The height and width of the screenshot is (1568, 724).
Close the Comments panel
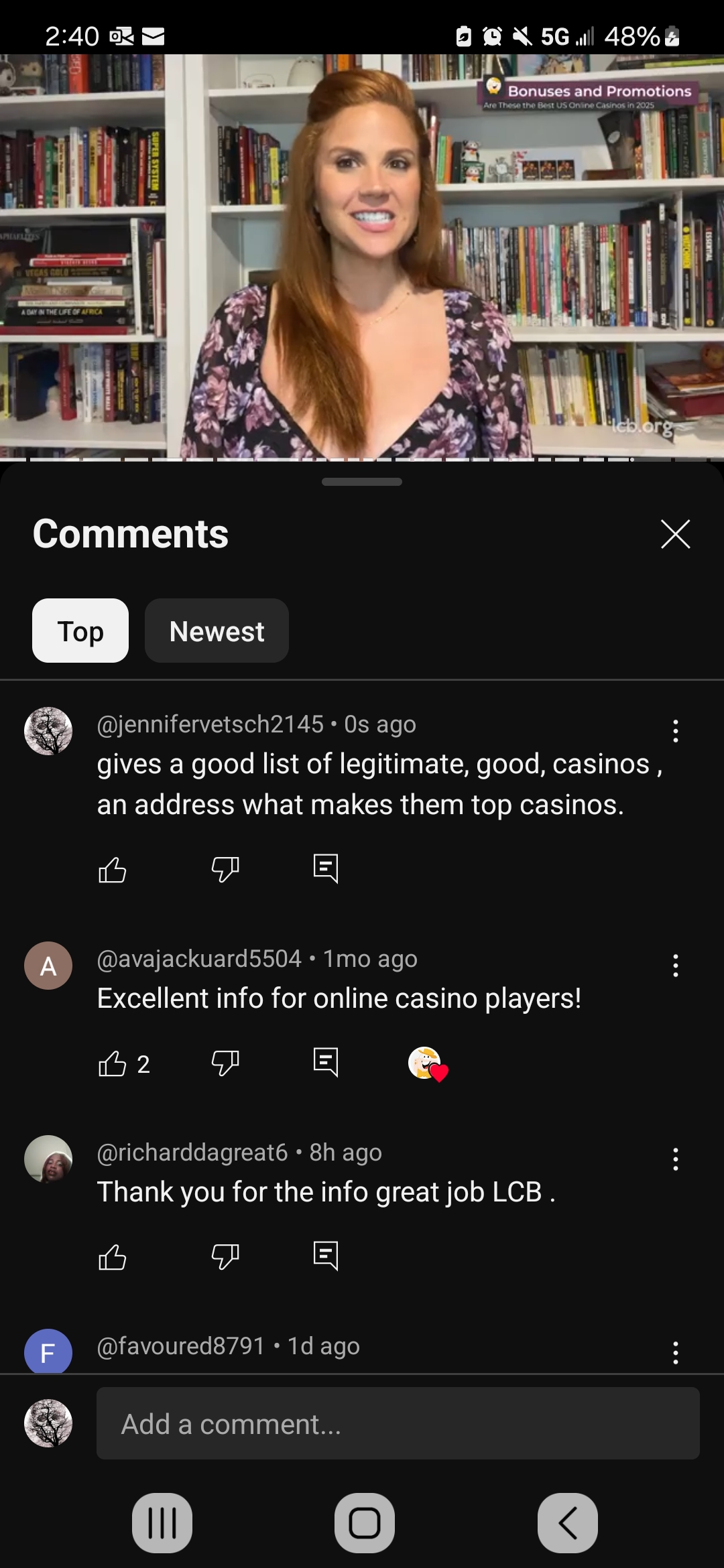675,534
